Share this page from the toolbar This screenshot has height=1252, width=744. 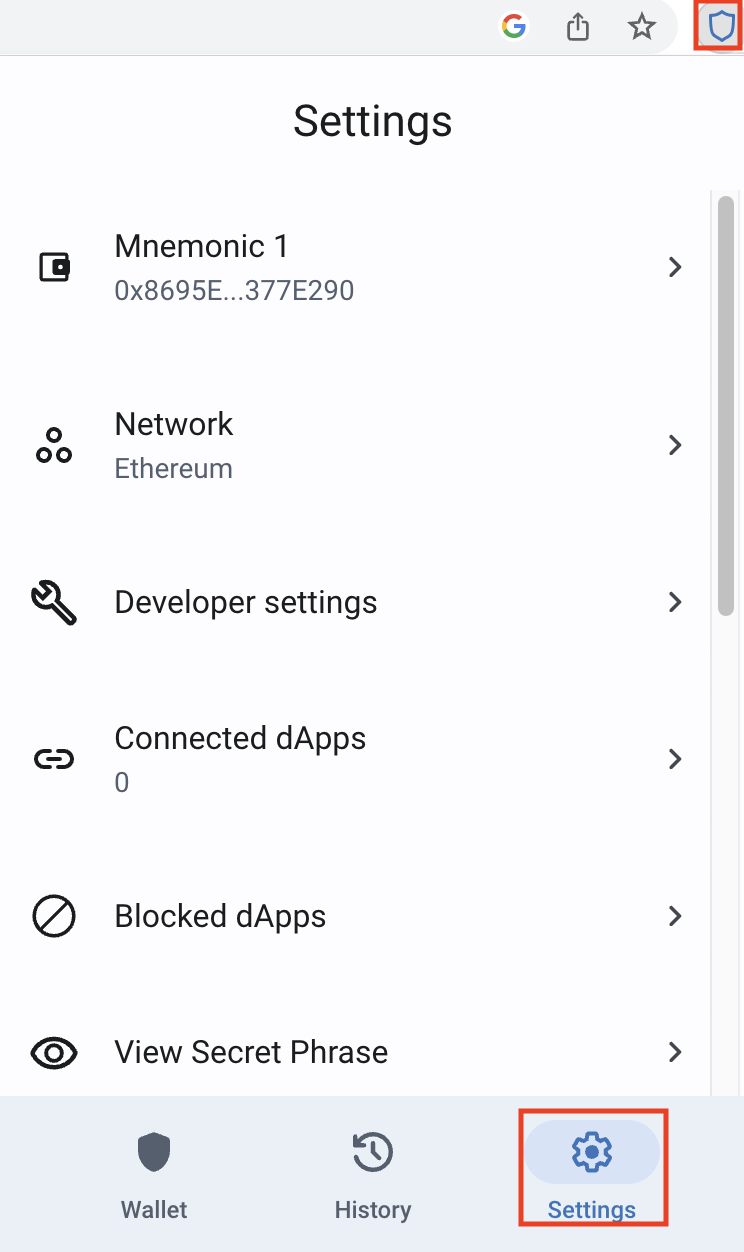578,27
